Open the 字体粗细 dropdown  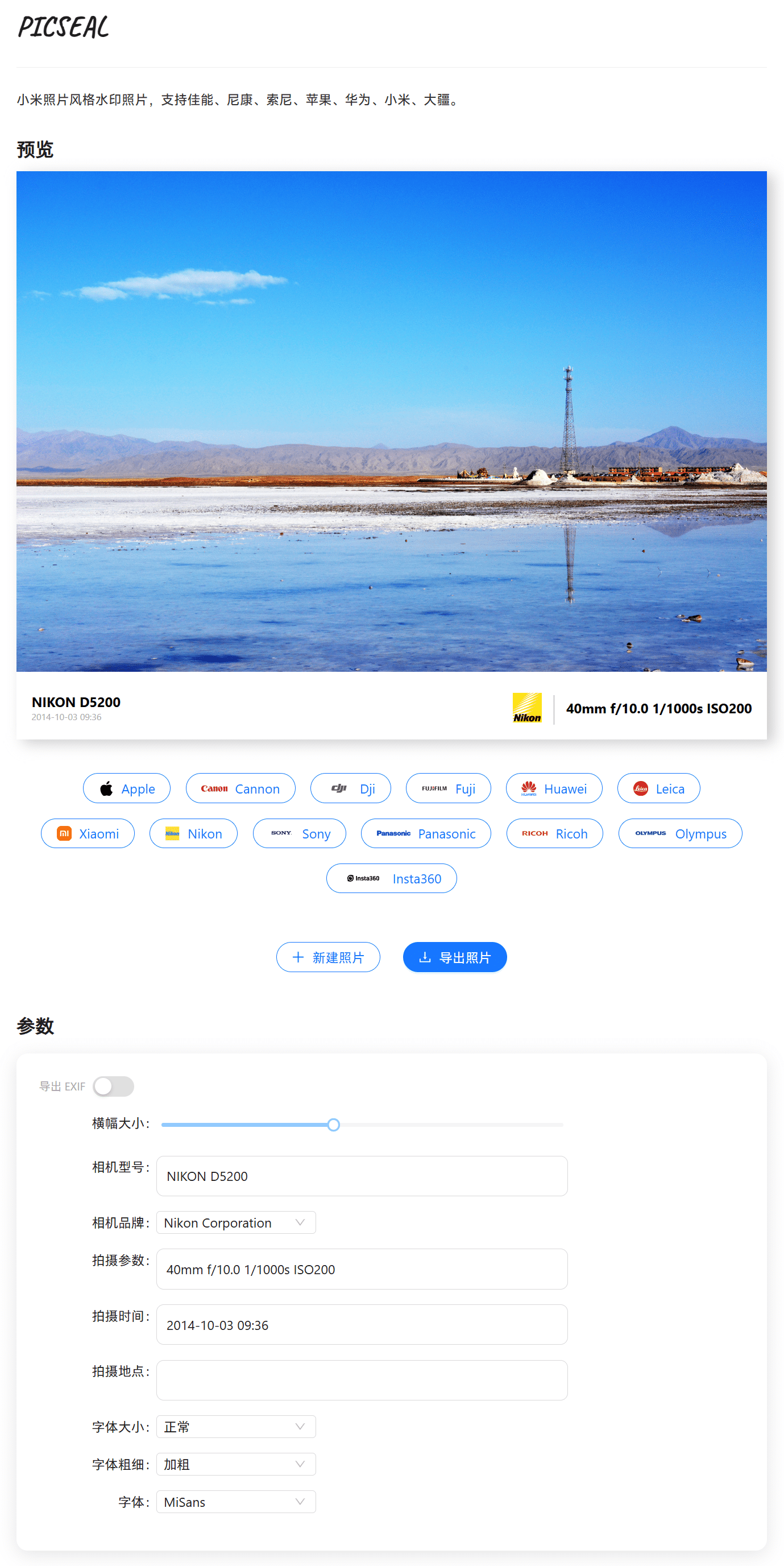click(236, 1464)
